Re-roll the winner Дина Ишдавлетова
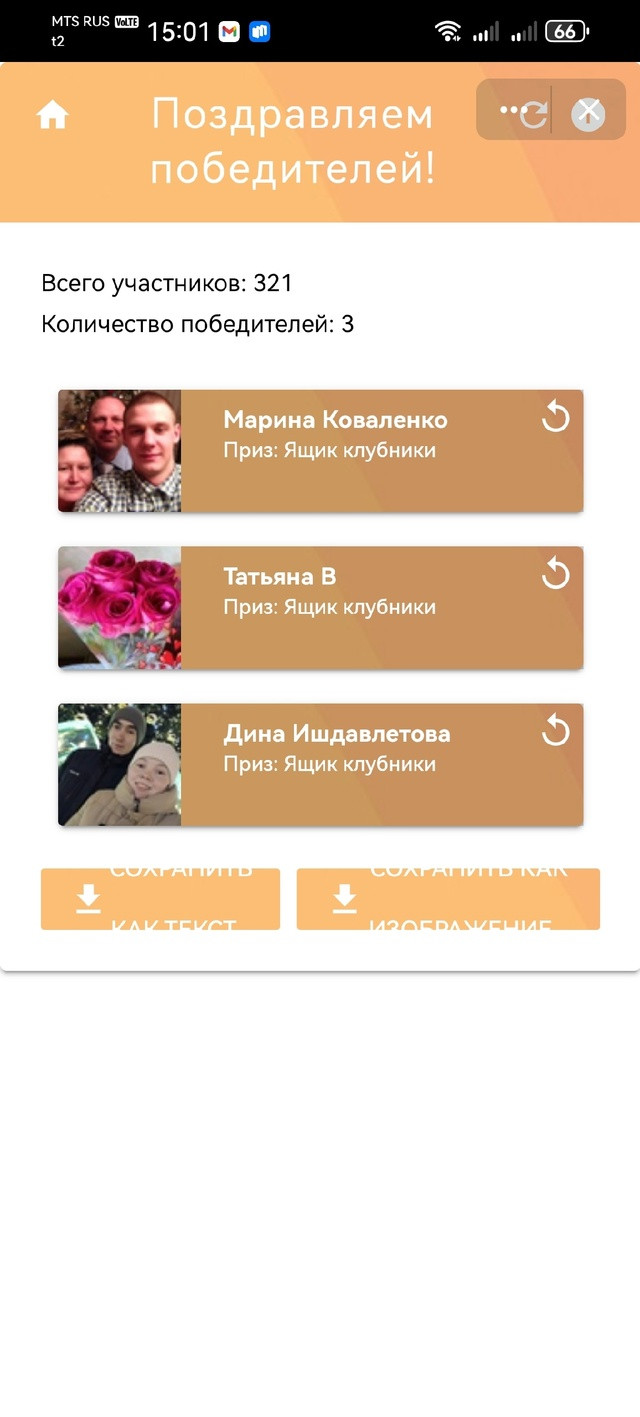The width and height of the screenshot is (640, 1417). 555,731
